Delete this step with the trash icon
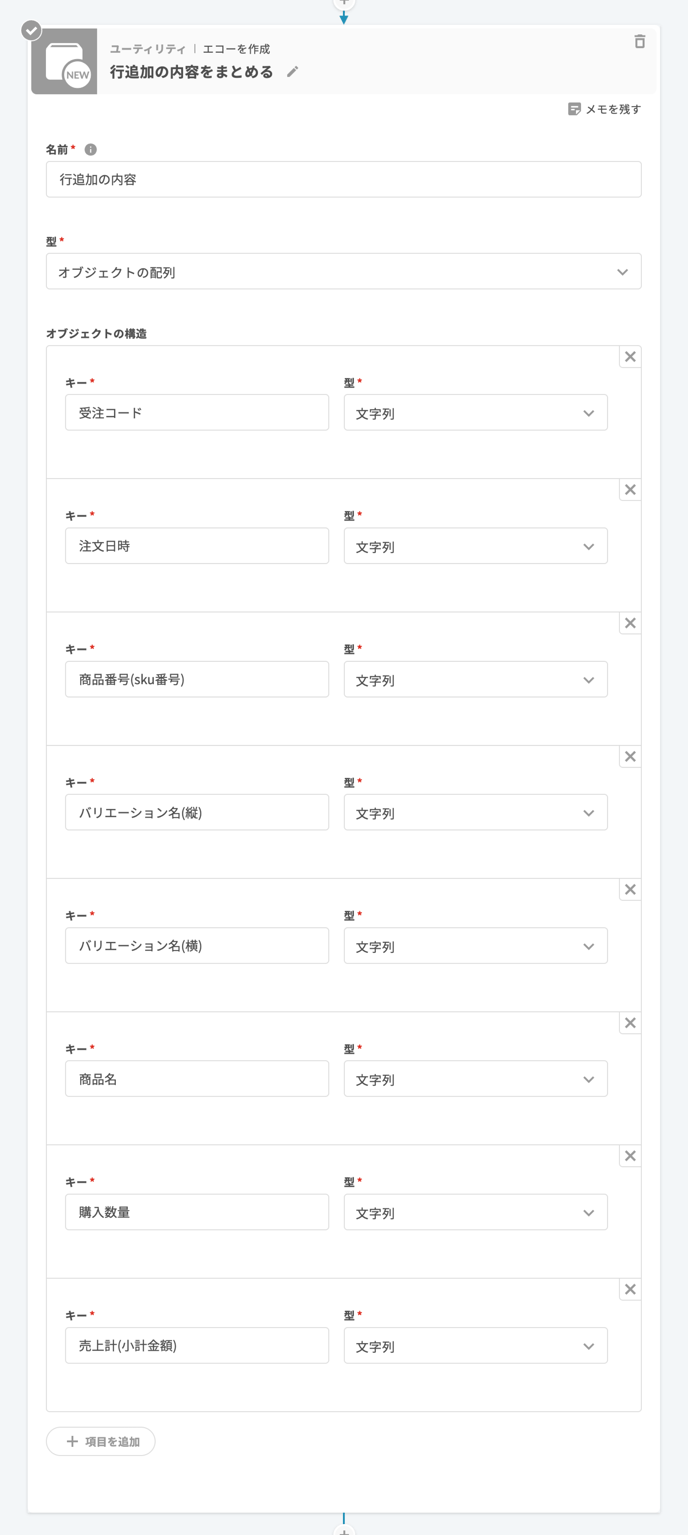Image resolution: width=688 pixels, height=1535 pixels. [640, 42]
